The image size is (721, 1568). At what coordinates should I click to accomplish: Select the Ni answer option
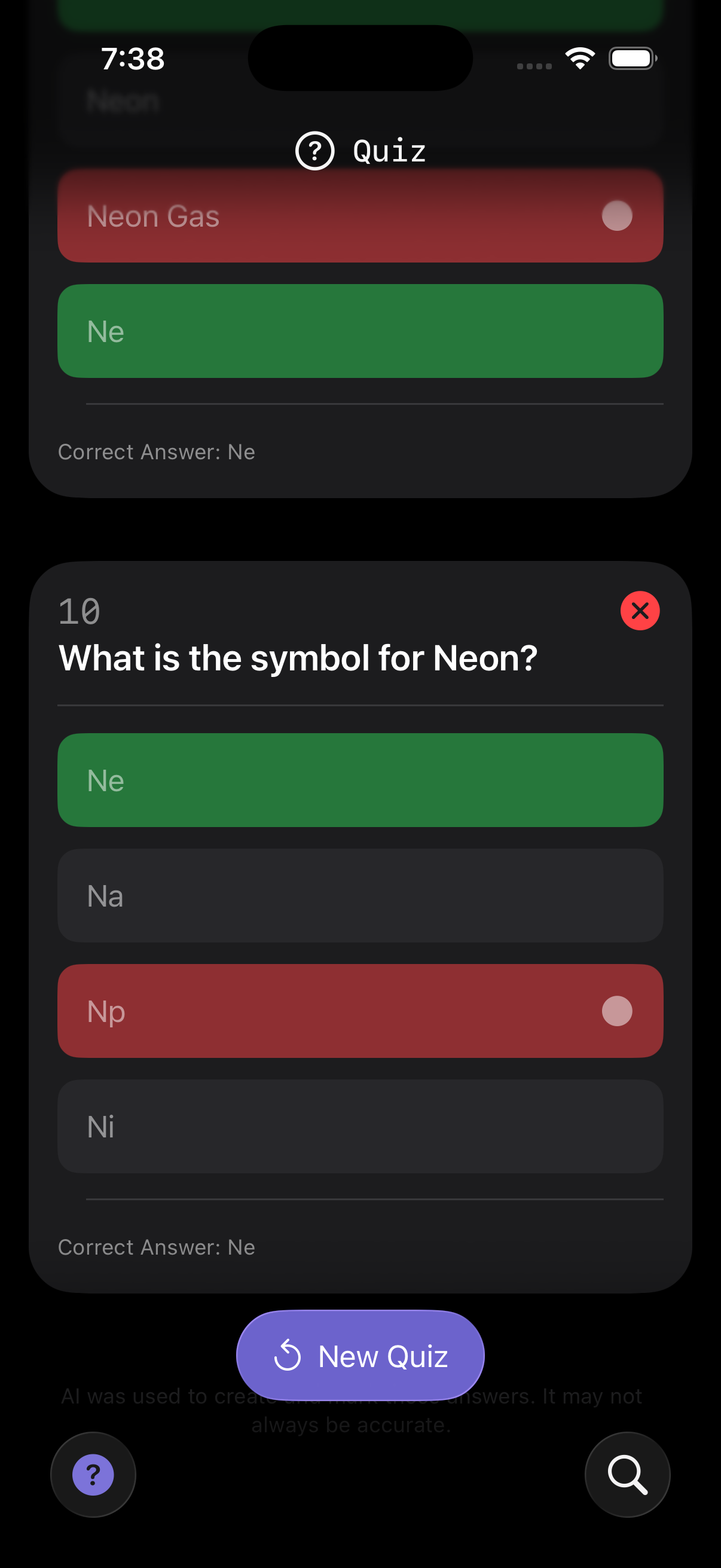(360, 1126)
